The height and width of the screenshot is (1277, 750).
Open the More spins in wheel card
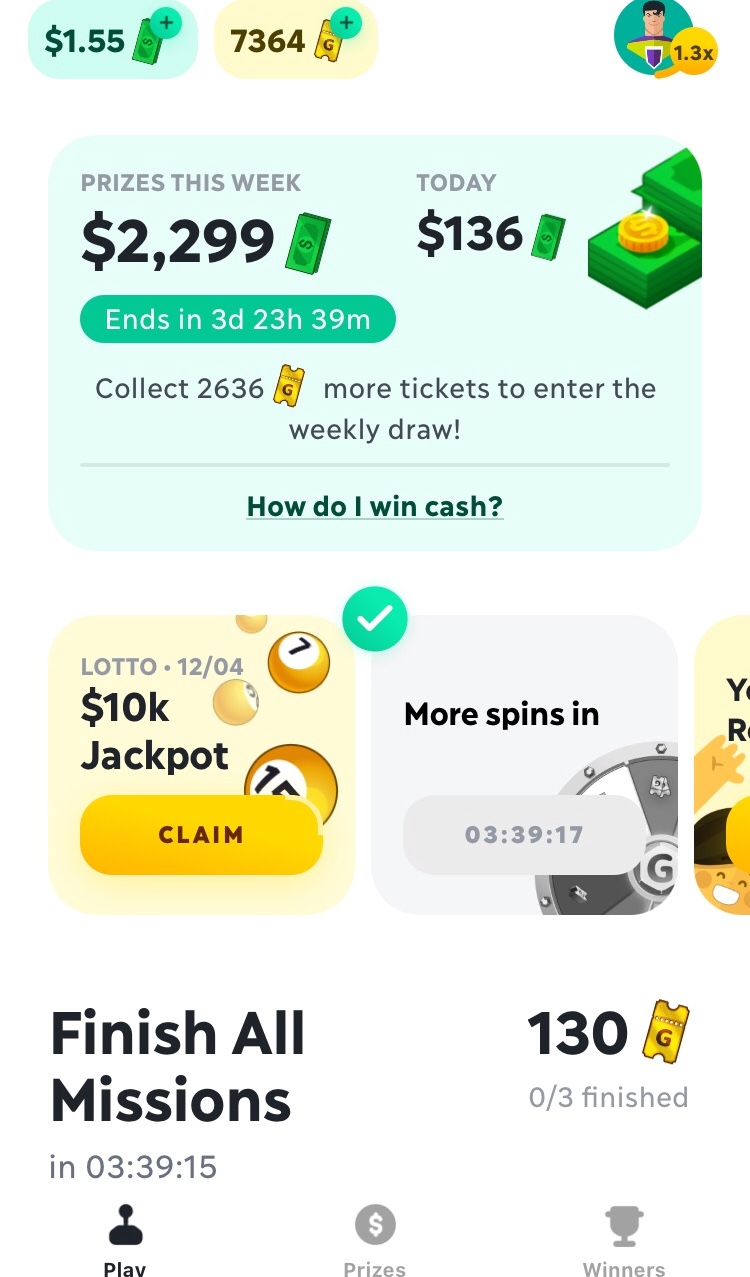click(x=524, y=765)
